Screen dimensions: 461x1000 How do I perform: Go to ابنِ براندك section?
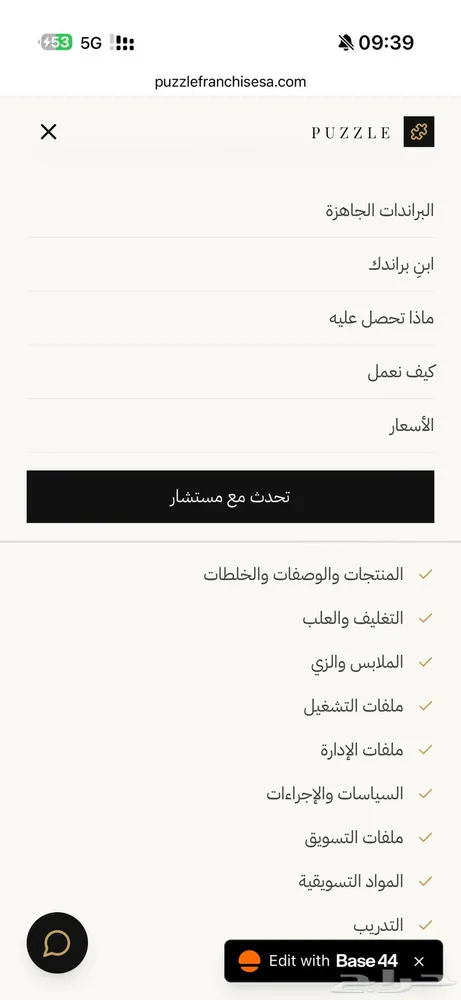point(231,265)
